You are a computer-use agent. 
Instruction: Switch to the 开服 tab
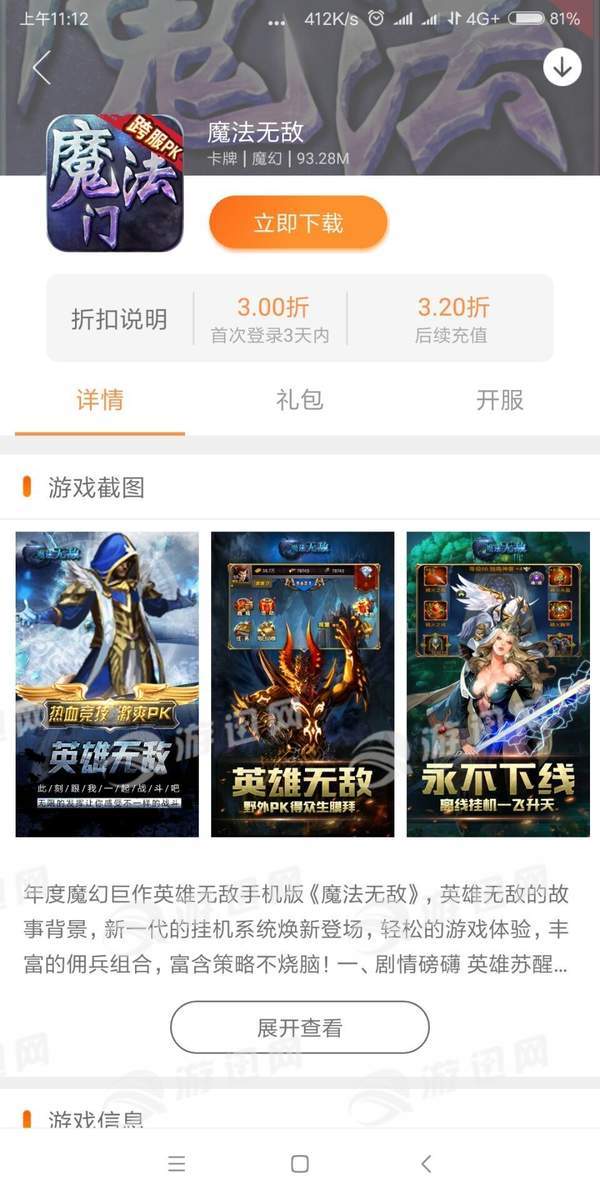tap(499, 400)
